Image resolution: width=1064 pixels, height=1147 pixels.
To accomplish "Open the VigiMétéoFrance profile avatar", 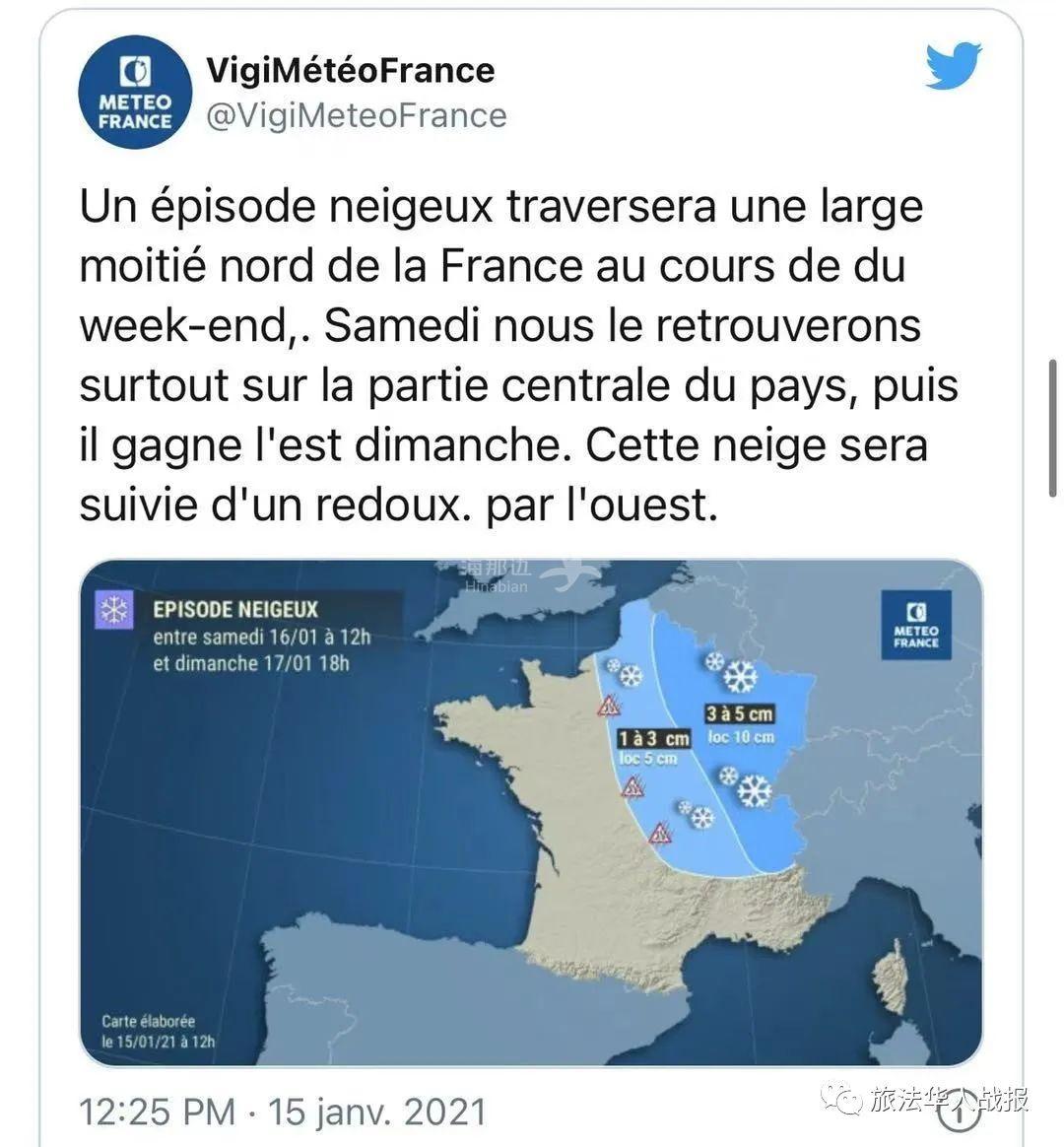I will point(134,92).
